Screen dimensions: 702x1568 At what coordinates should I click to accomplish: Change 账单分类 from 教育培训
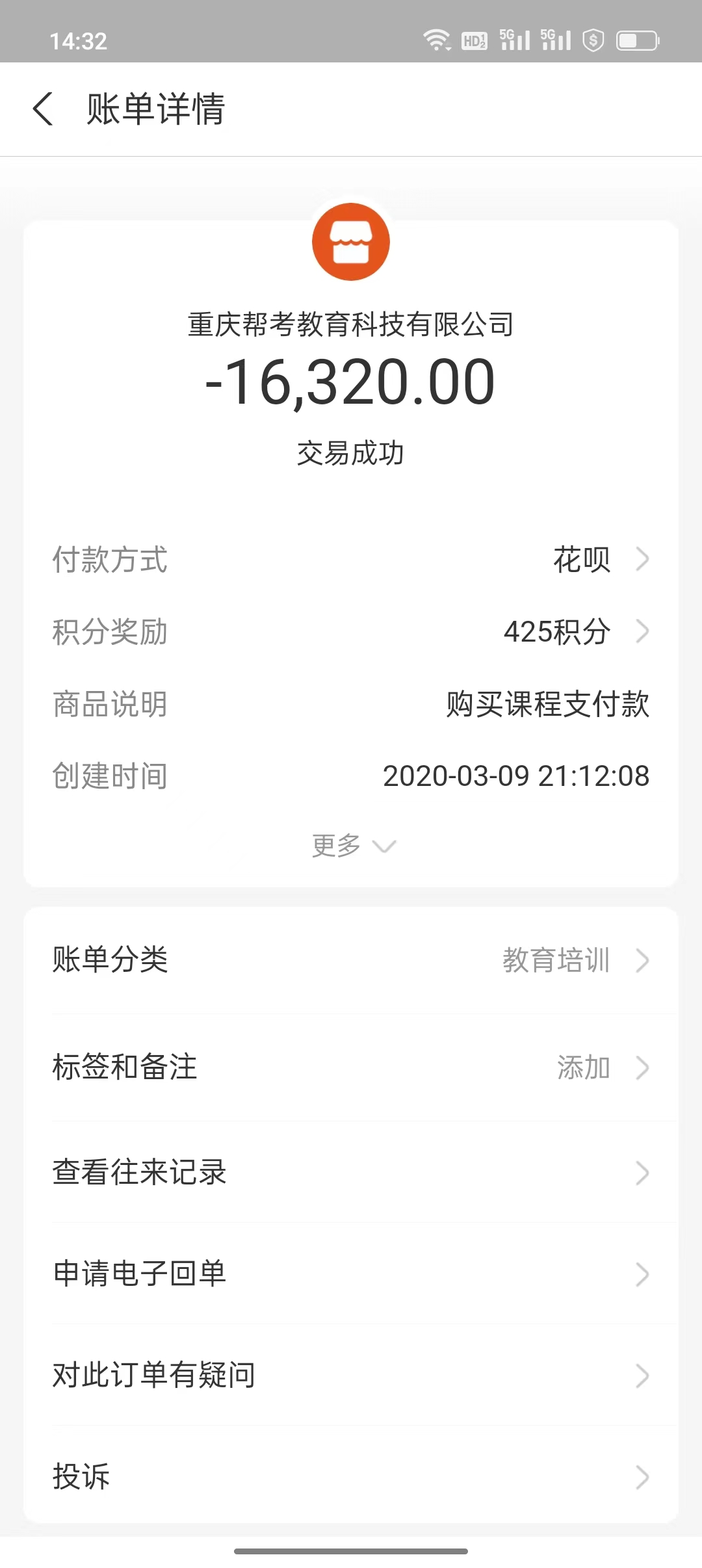pyautogui.click(x=351, y=960)
